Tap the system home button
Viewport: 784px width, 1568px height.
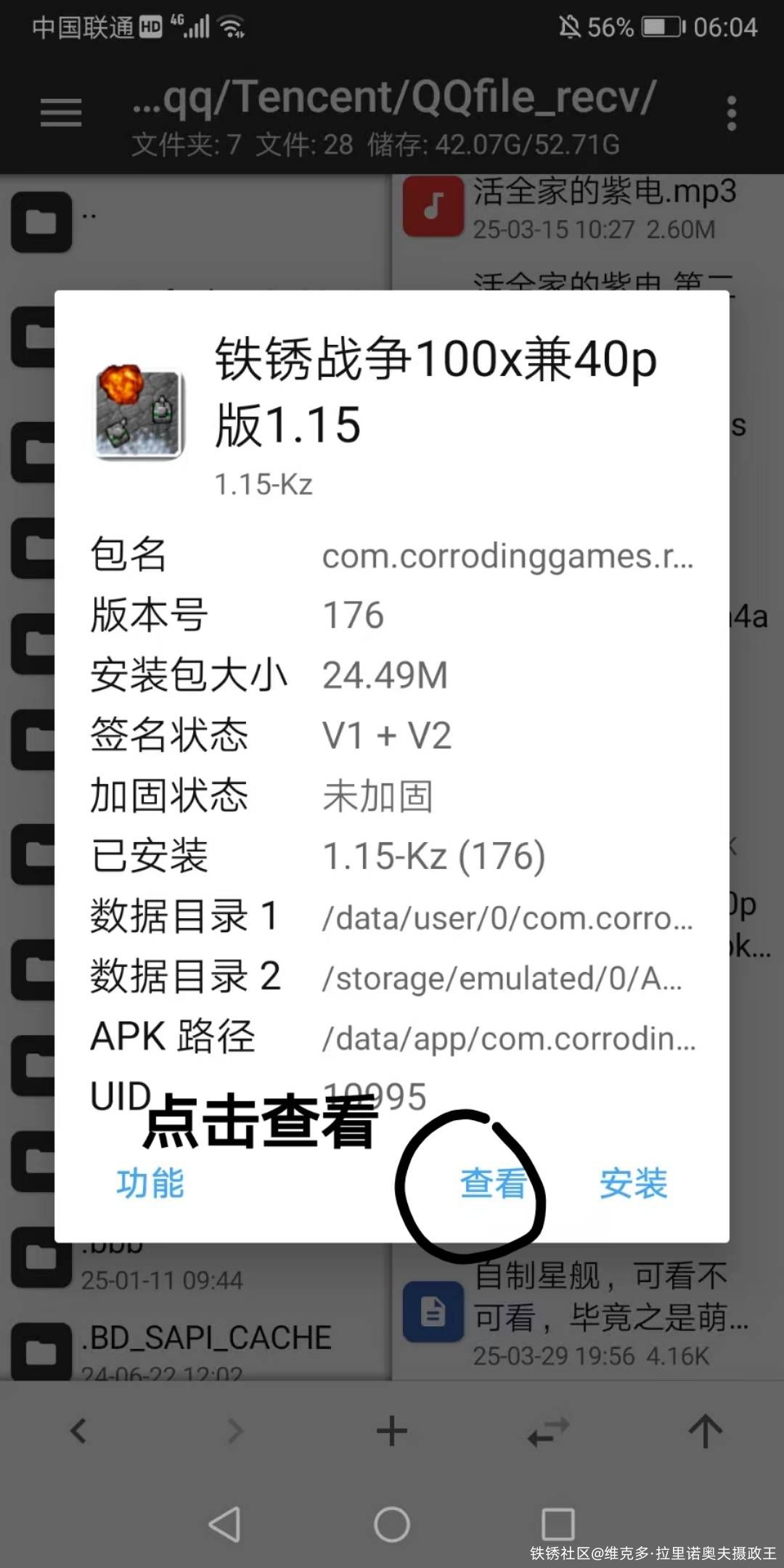tap(392, 1524)
